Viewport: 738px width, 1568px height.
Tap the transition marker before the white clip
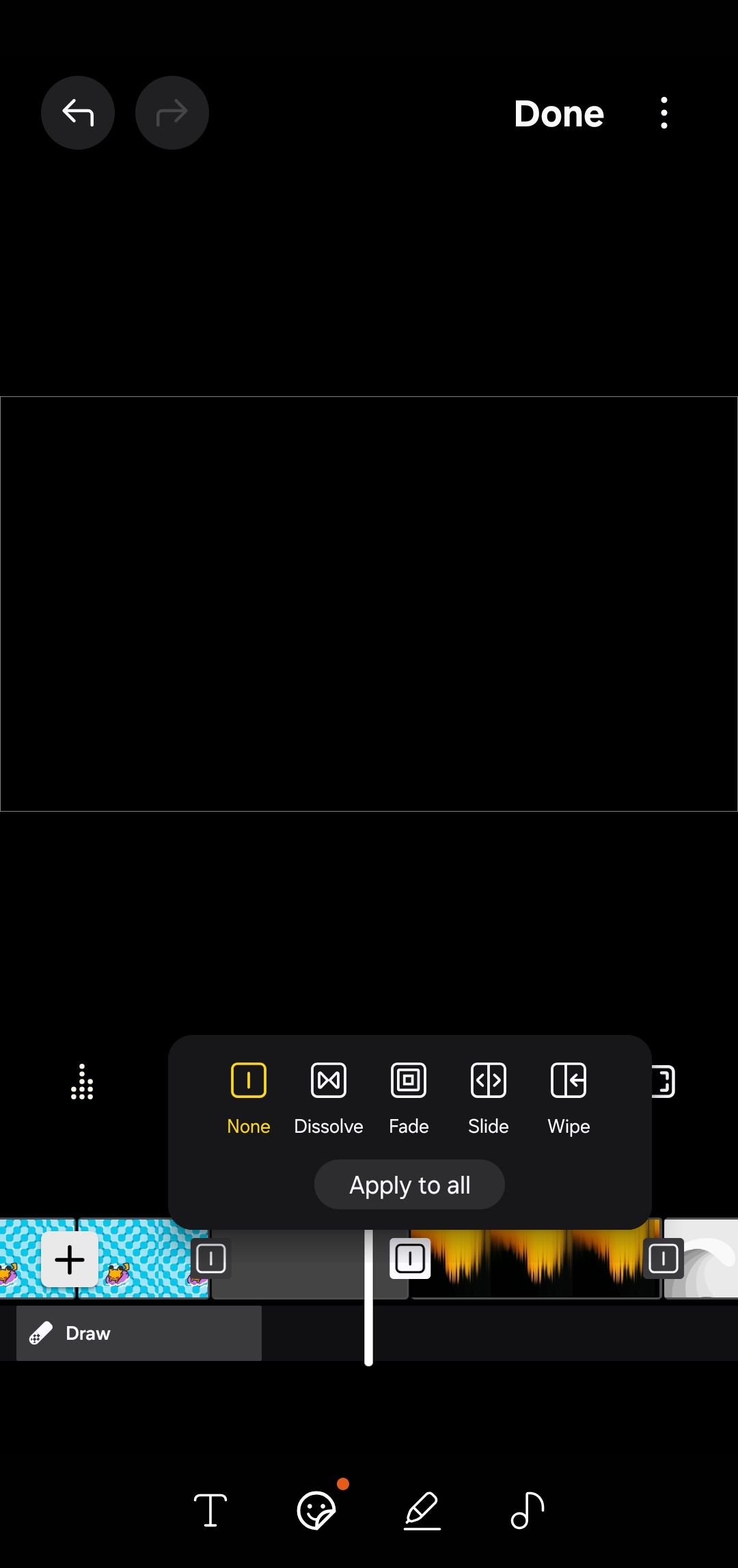(663, 1258)
